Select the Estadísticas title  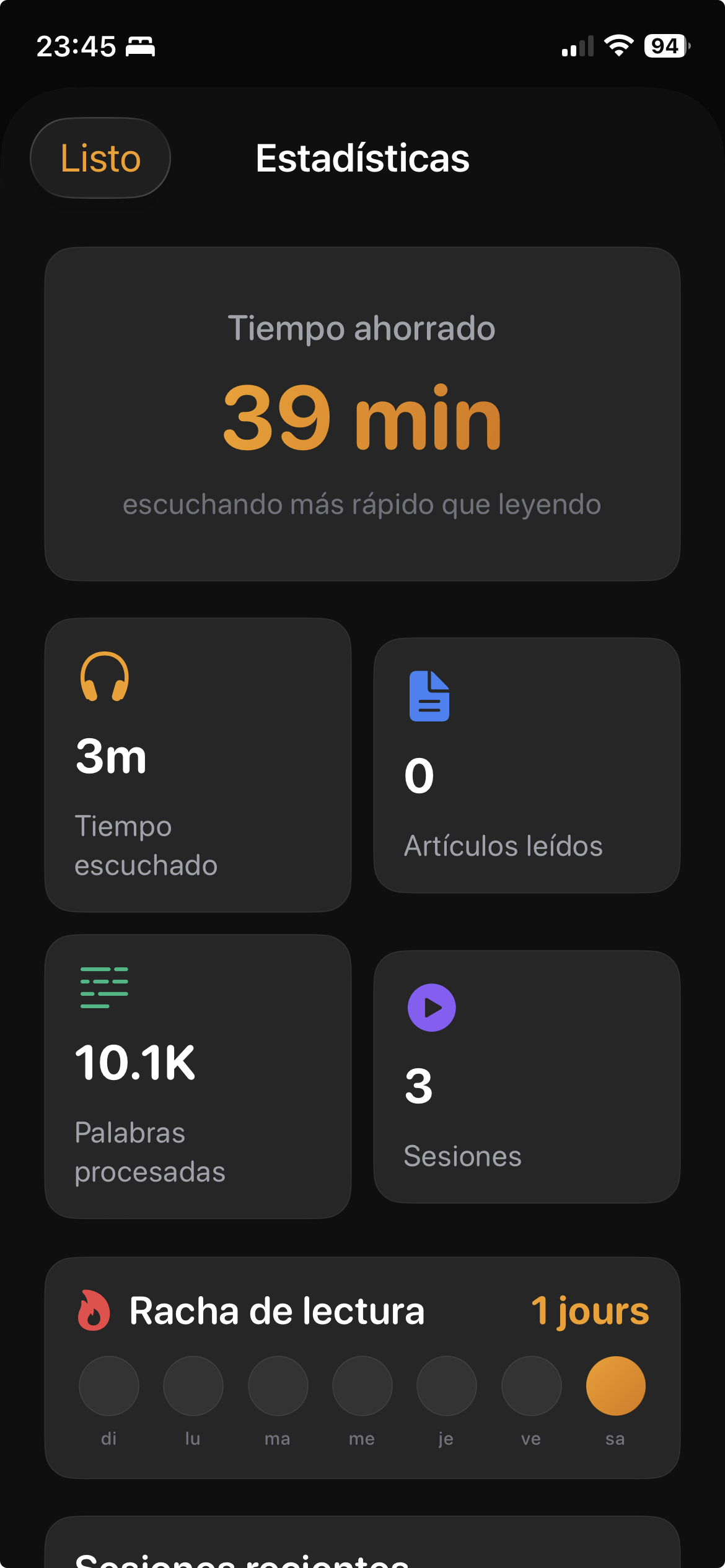pos(362,159)
